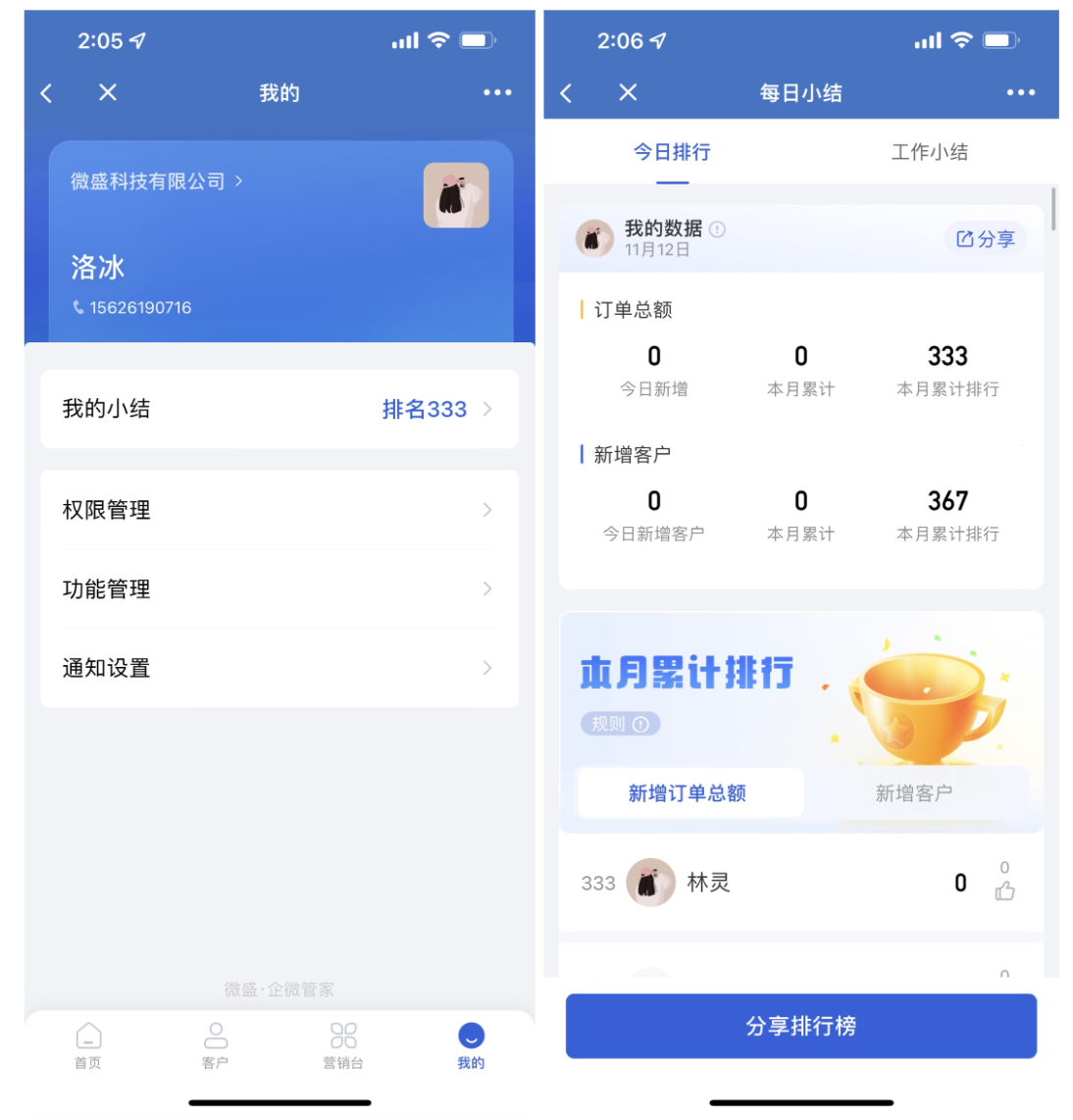This screenshot has width=1073, height=1120.
Task: Switch to the 工作小结 tab
Action: point(929,152)
